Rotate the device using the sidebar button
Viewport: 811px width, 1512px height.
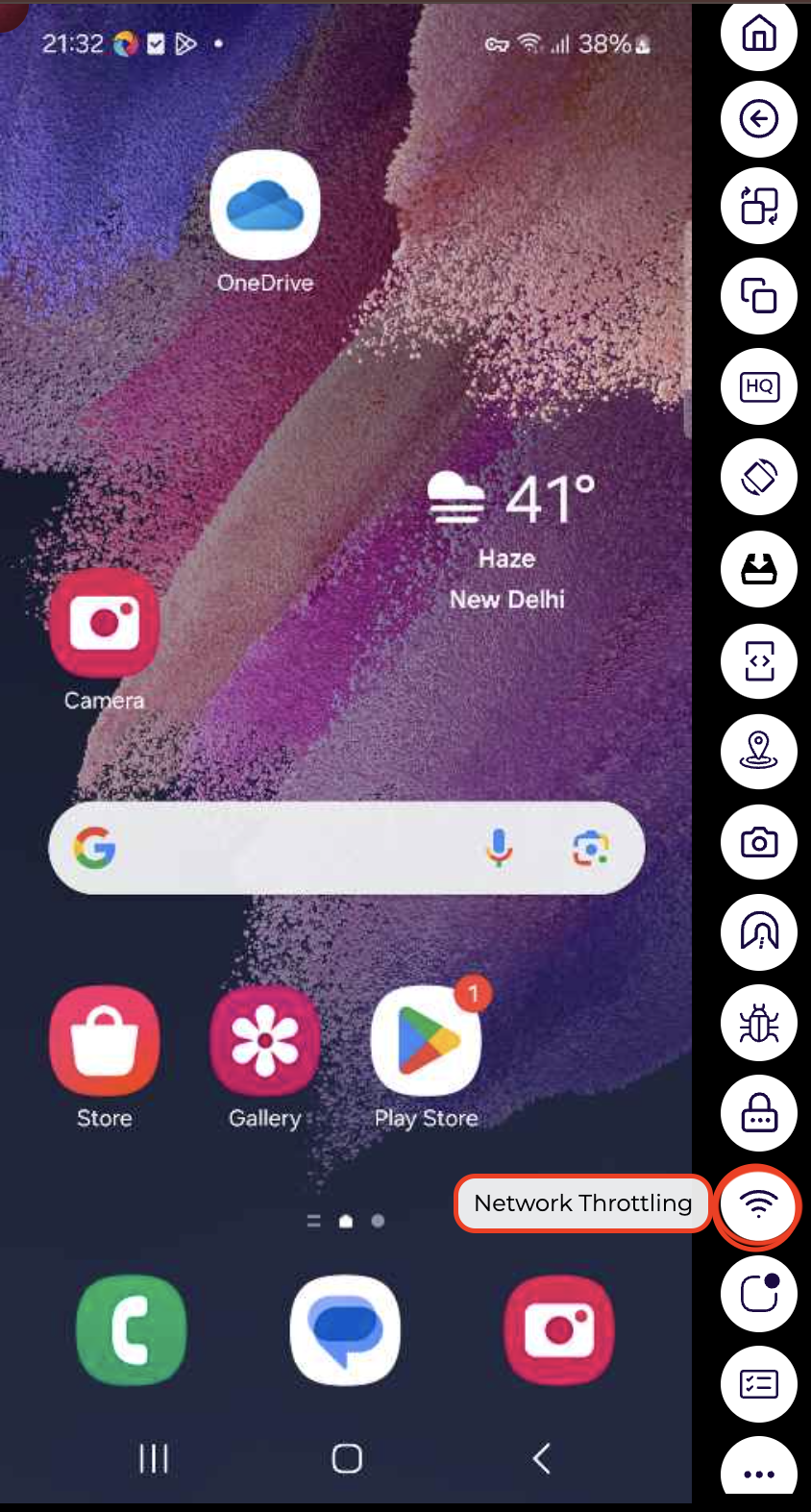click(759, 477)
